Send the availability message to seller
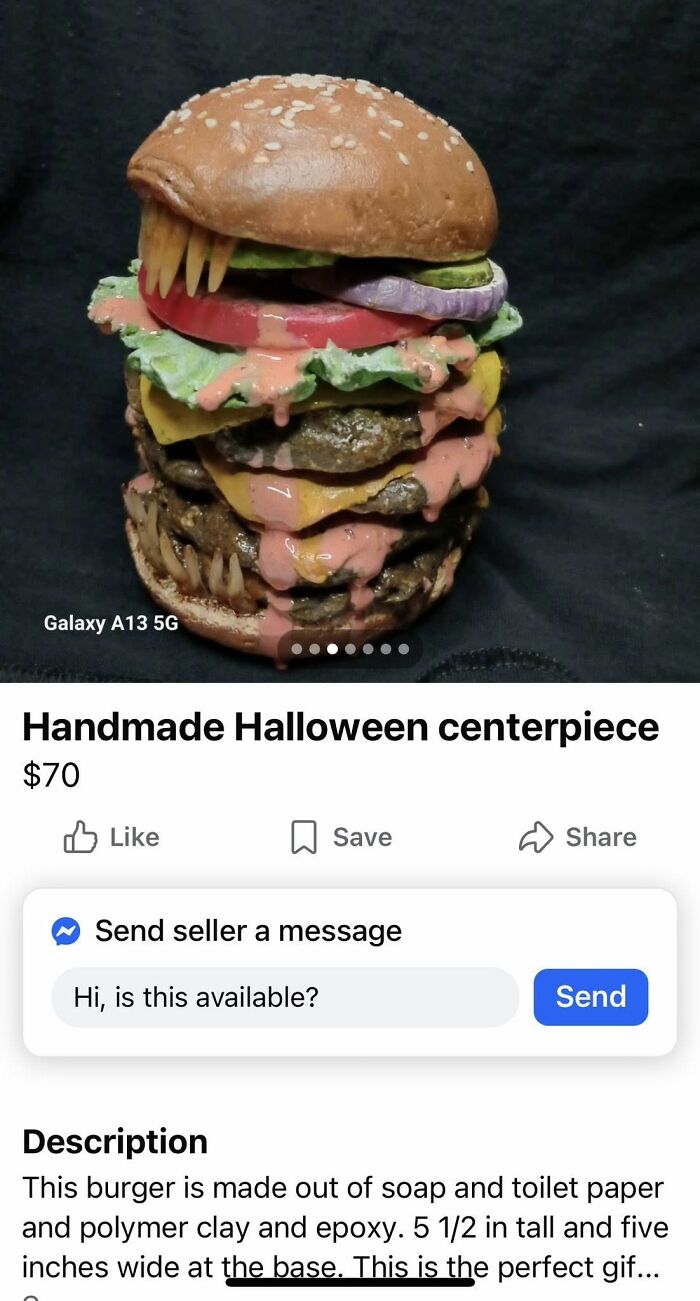Image resolution: width=700 pixels, height=1301 pixels. tap(590, 997)
